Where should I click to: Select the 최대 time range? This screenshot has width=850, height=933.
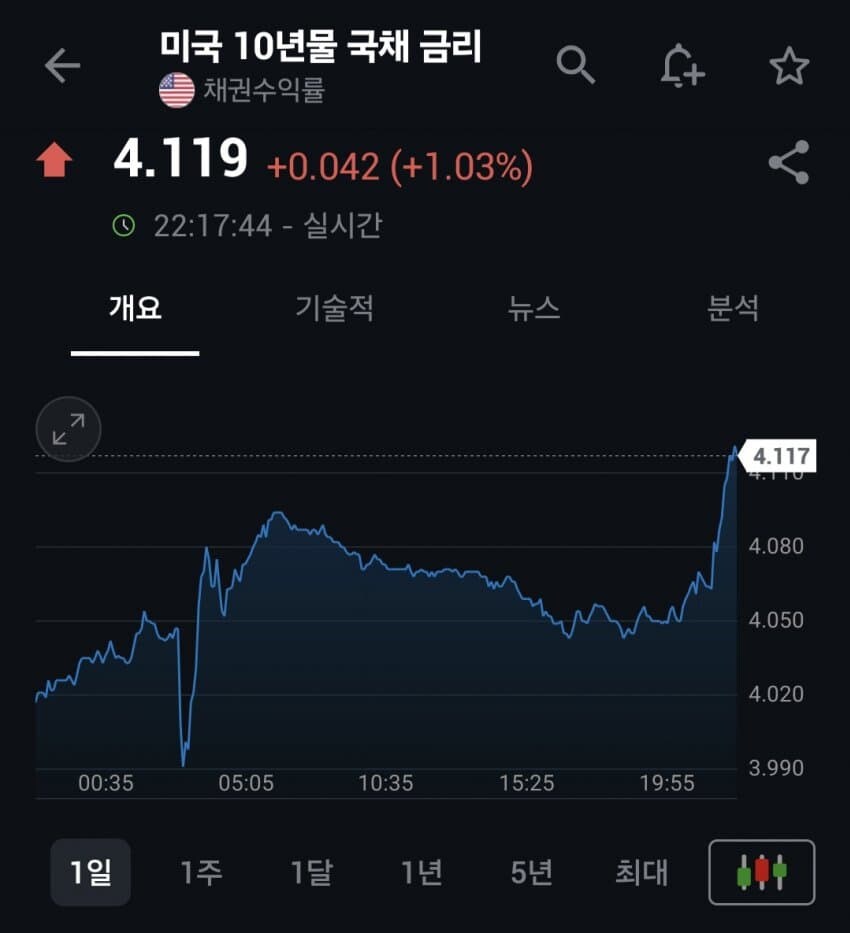pos(641,871)
